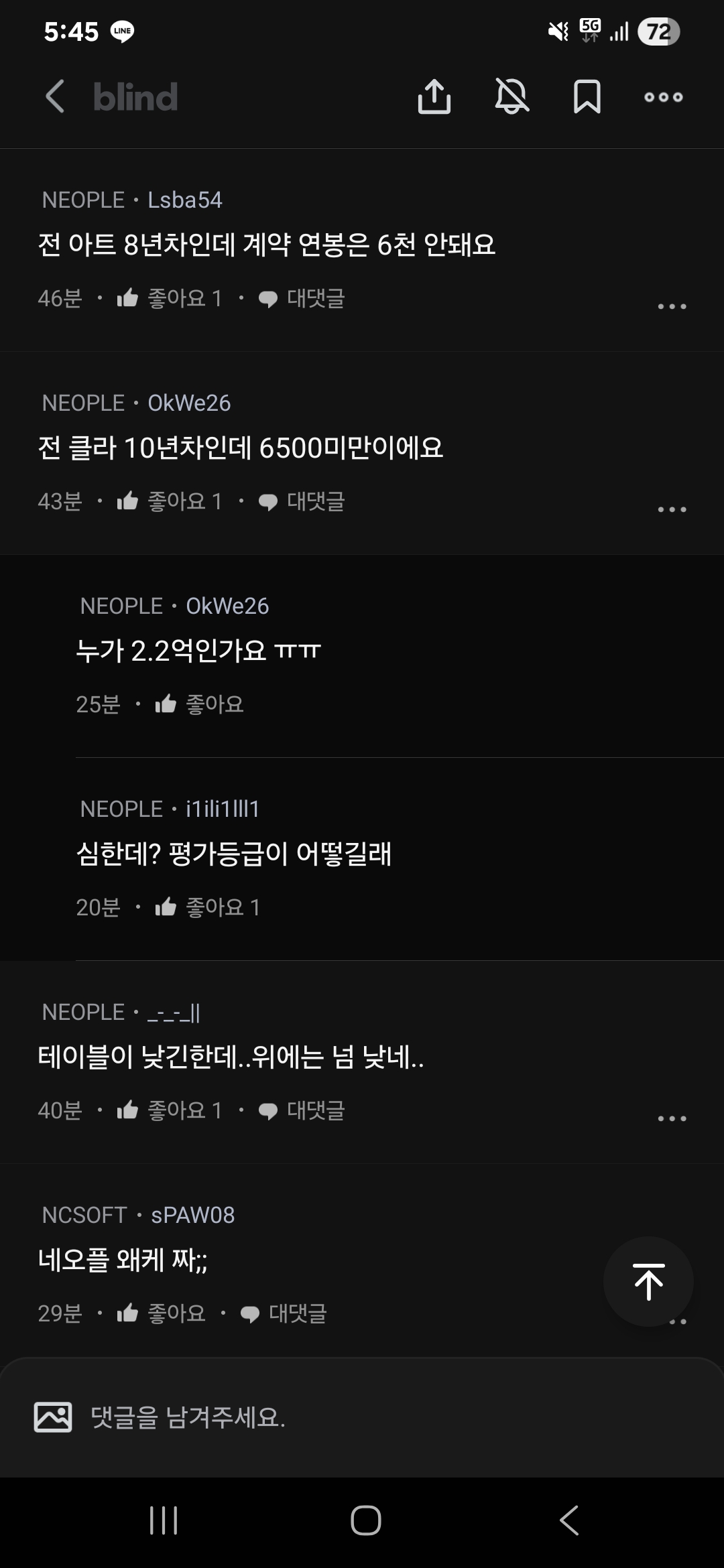
Task: Open the top overflow menu
Action: [x=664, y=96]
